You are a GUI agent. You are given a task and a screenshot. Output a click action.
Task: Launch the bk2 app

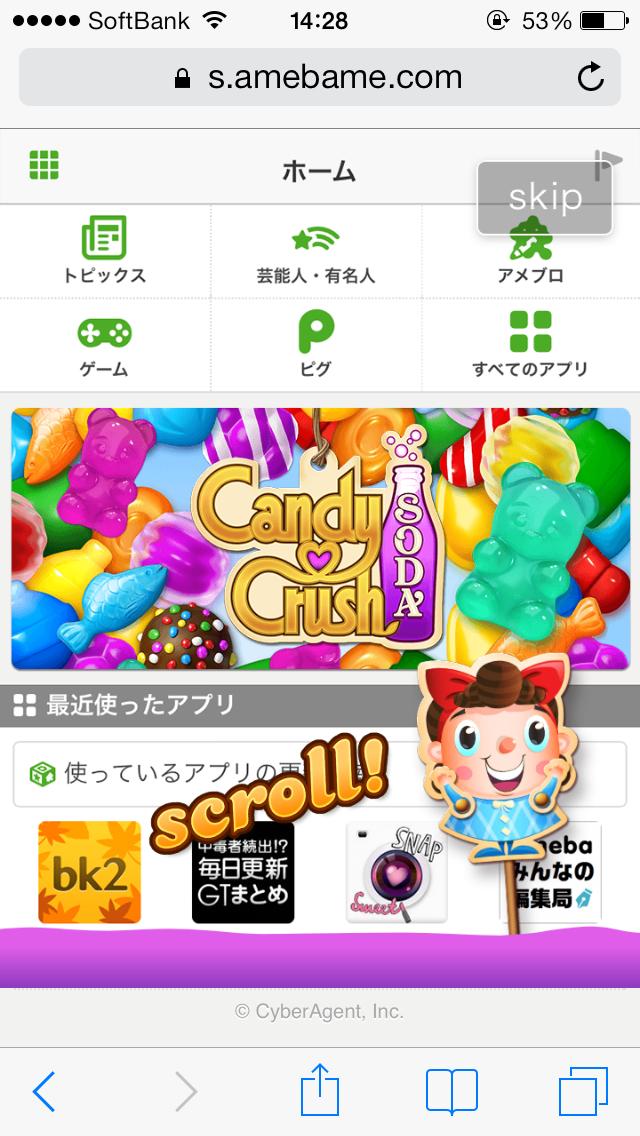(89, 872)
